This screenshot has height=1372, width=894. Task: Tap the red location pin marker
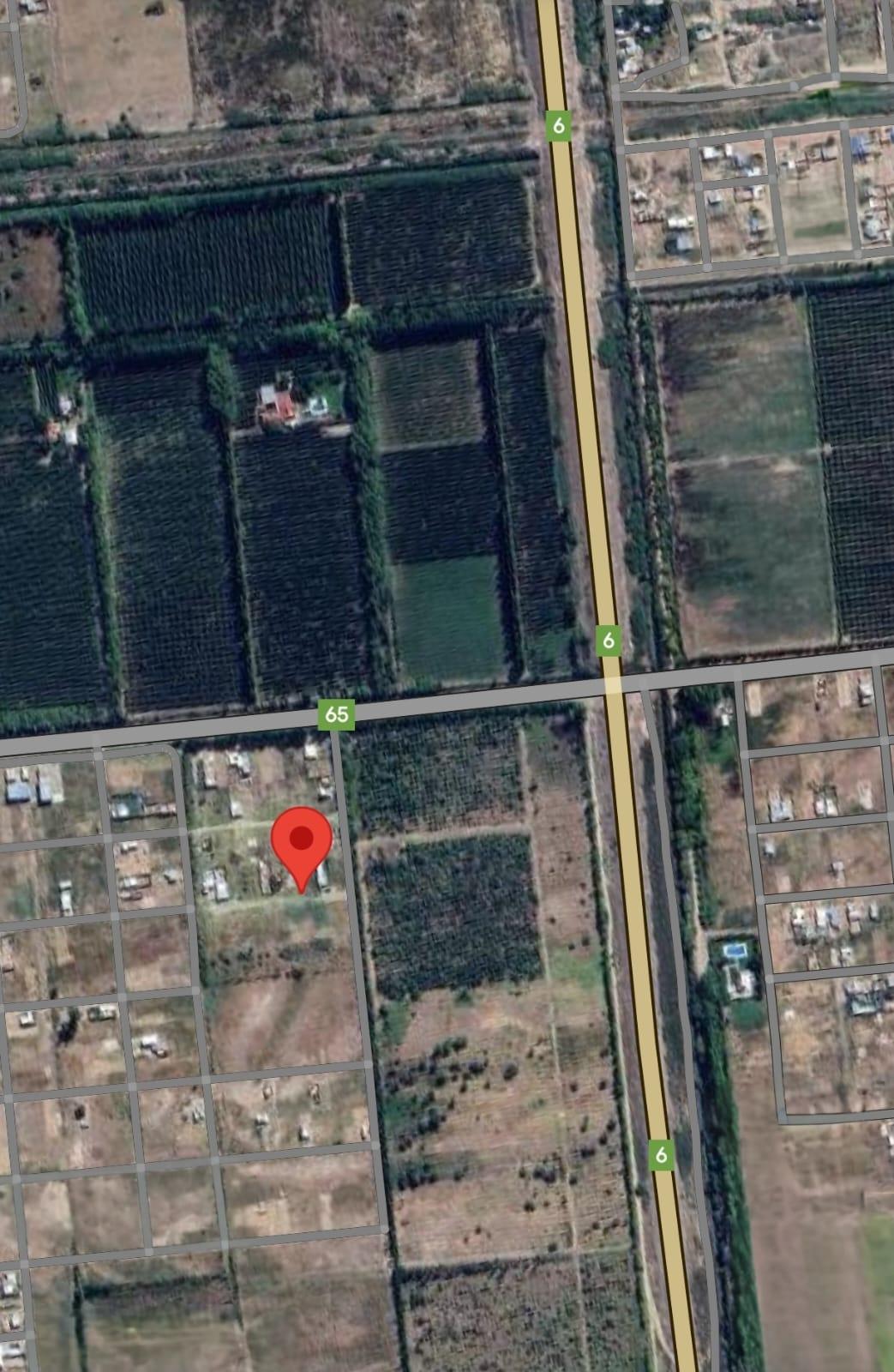302,842
